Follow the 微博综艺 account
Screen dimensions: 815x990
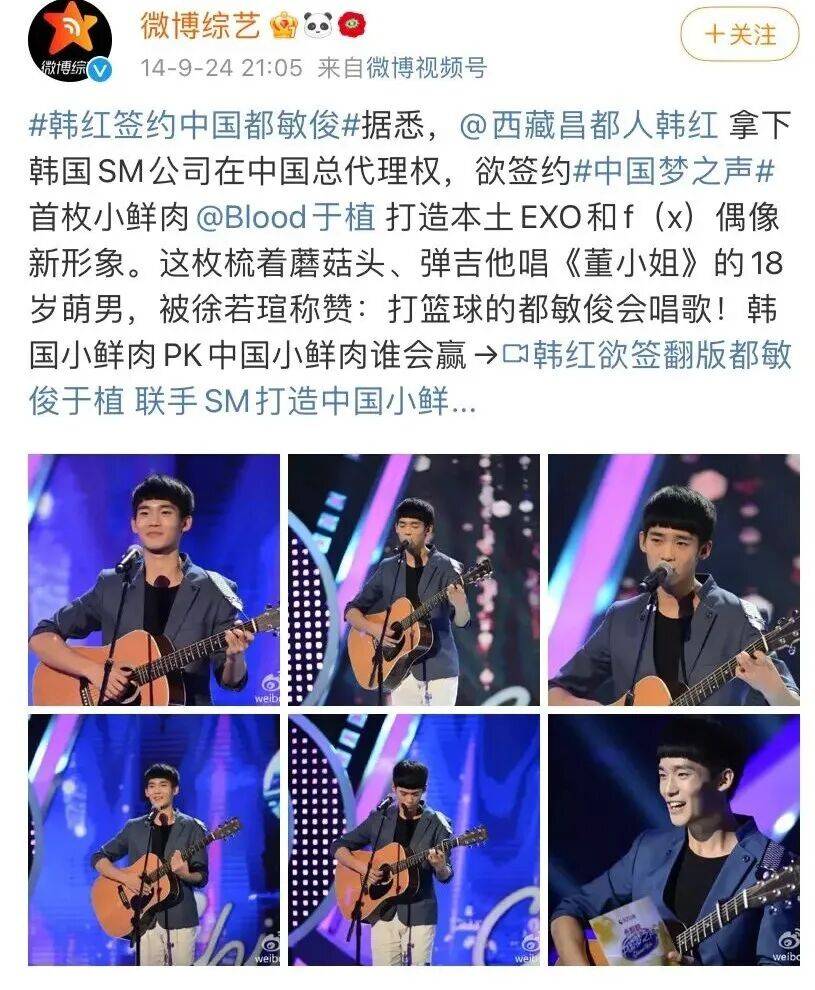pyautogui.click(x=740, y=35)
